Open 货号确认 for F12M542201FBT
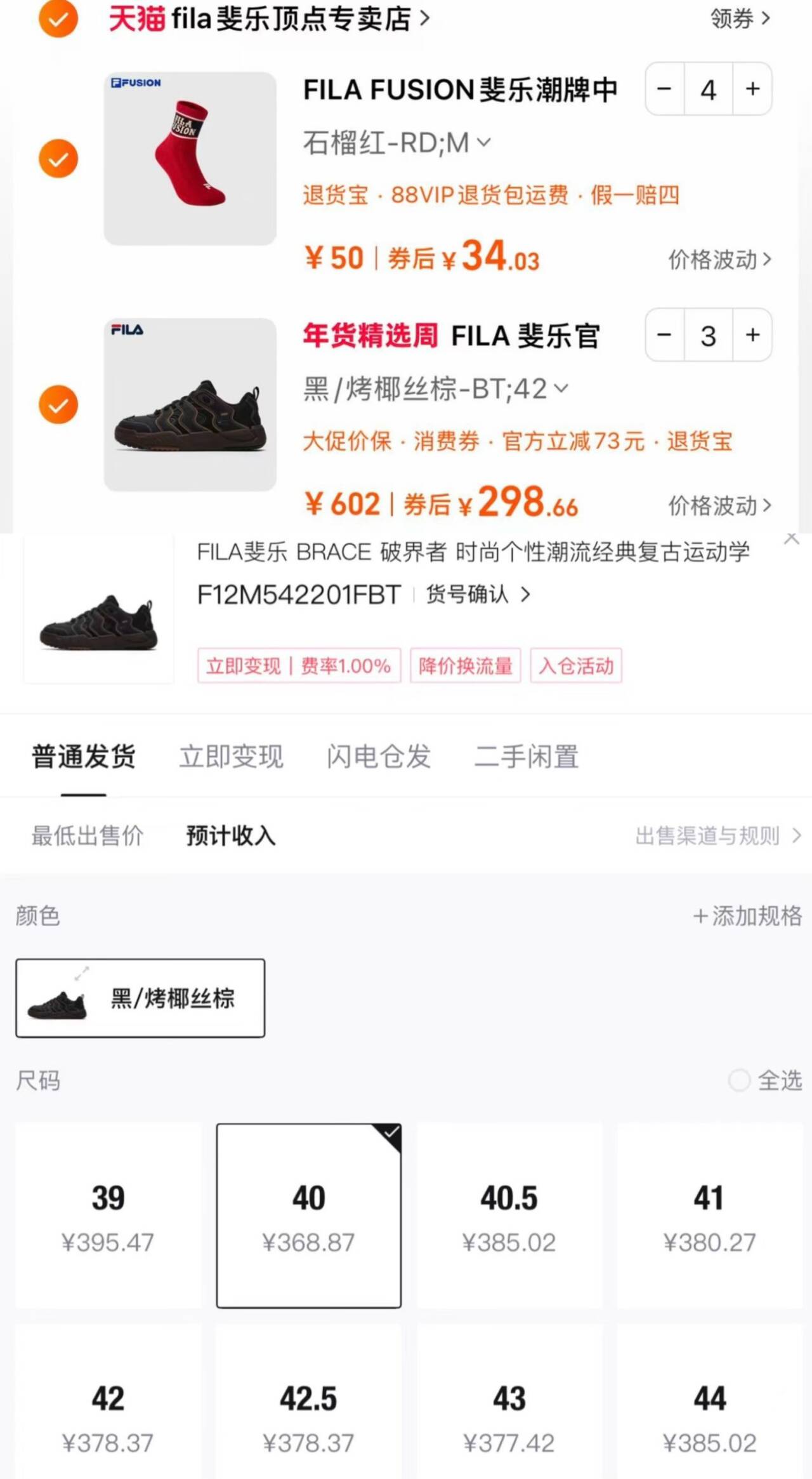The image size is (812, 1479). pos(477,595)
